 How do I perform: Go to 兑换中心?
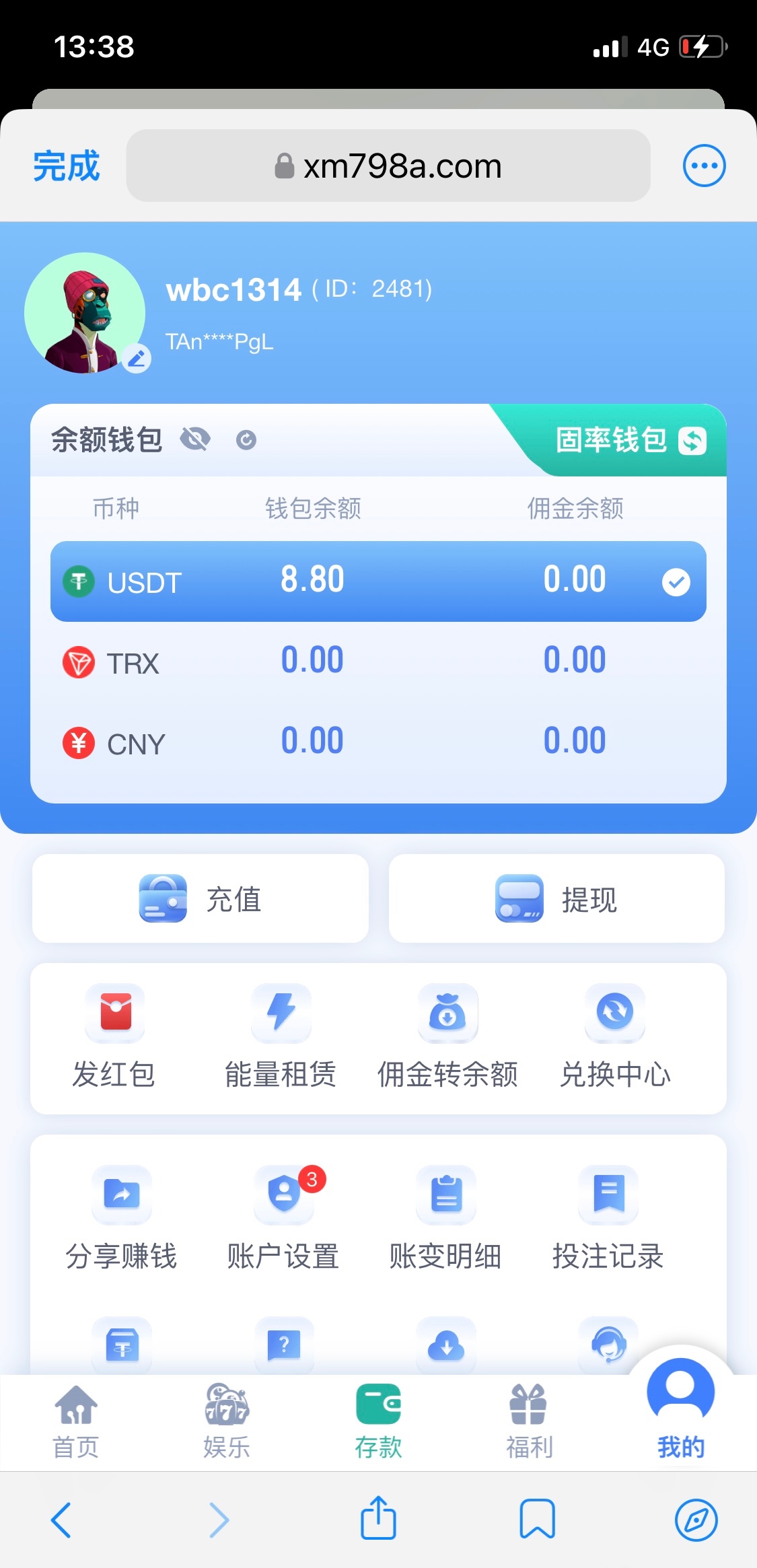tap(615, 1036)
